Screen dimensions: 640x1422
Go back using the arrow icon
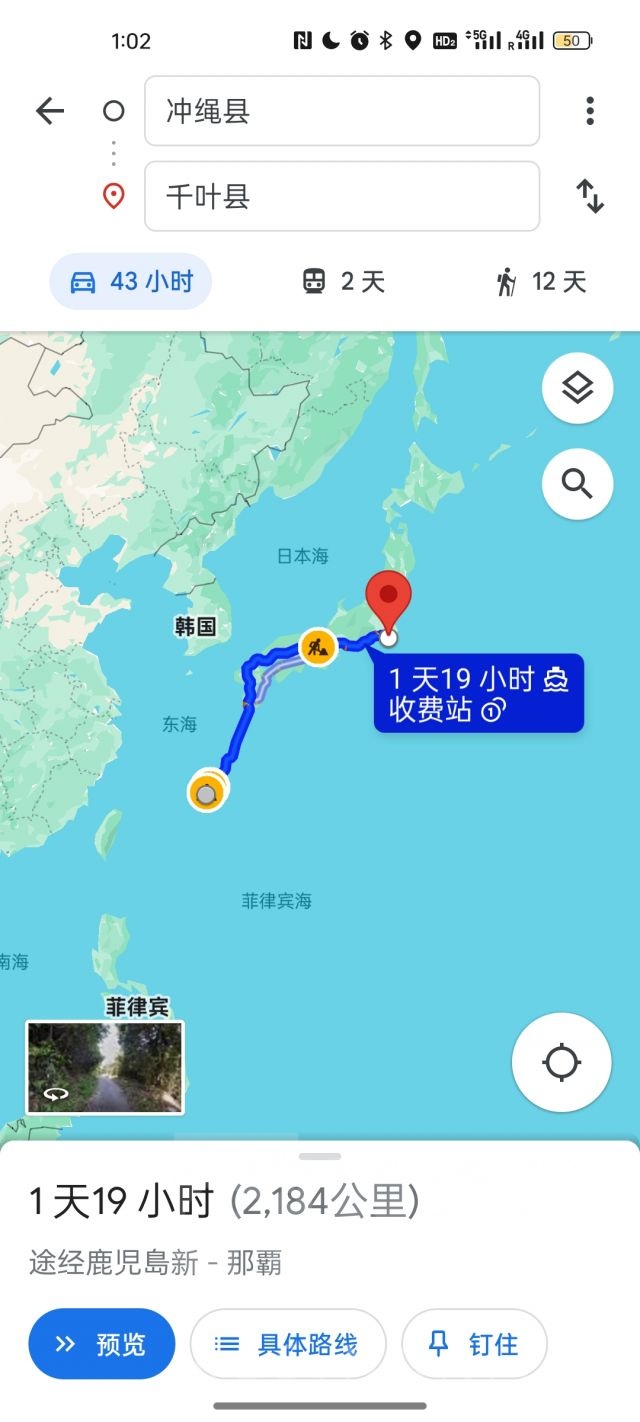49,111
